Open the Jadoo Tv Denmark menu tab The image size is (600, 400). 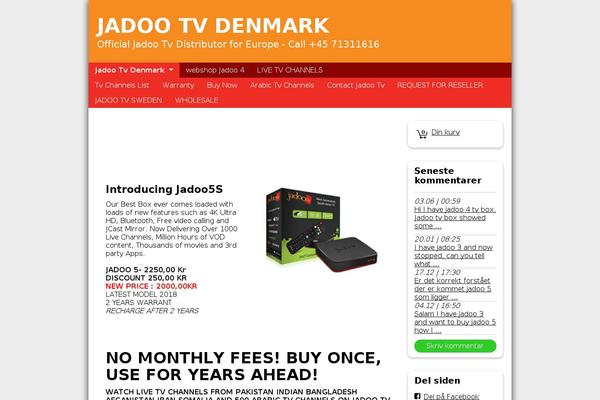tap(133, 70)
